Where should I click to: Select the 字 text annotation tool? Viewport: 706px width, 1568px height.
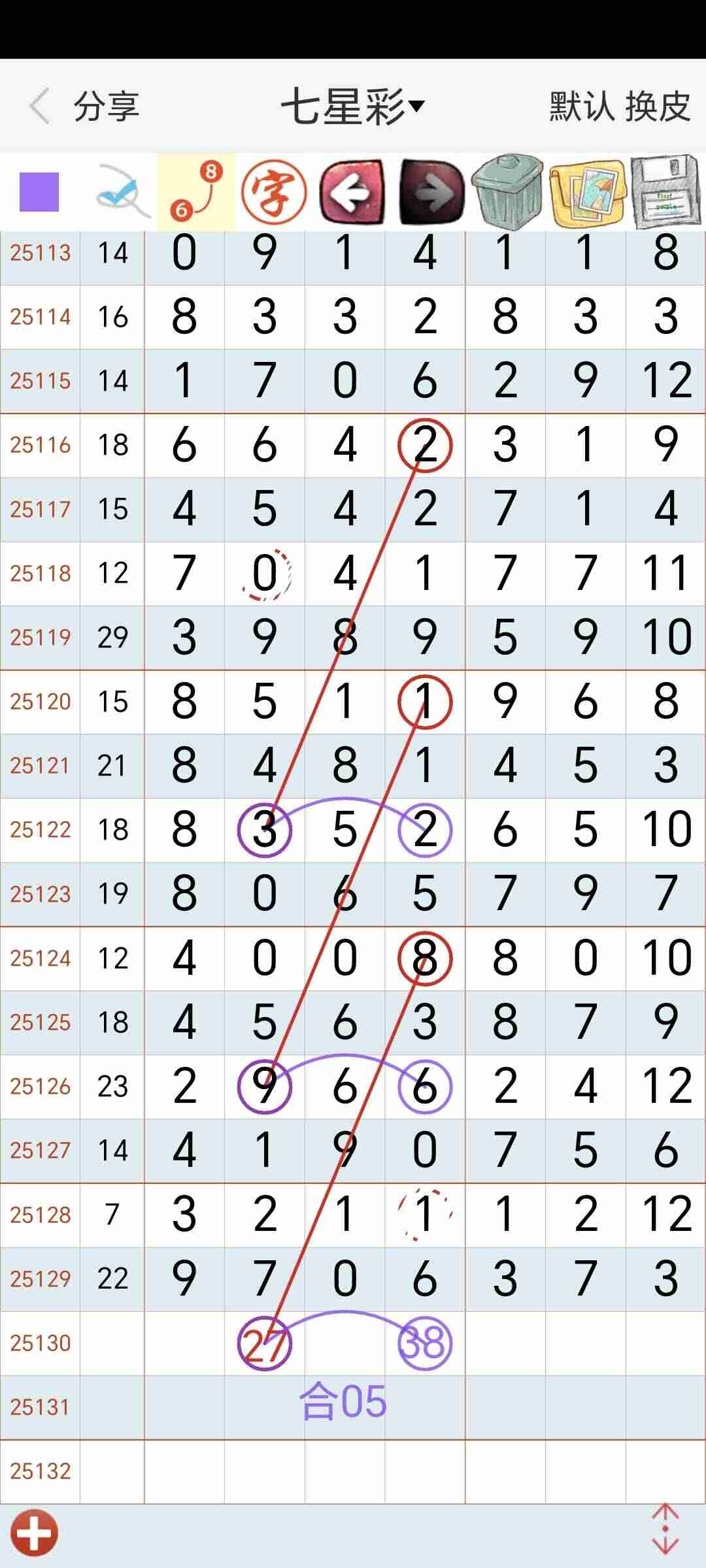(273, 192)
